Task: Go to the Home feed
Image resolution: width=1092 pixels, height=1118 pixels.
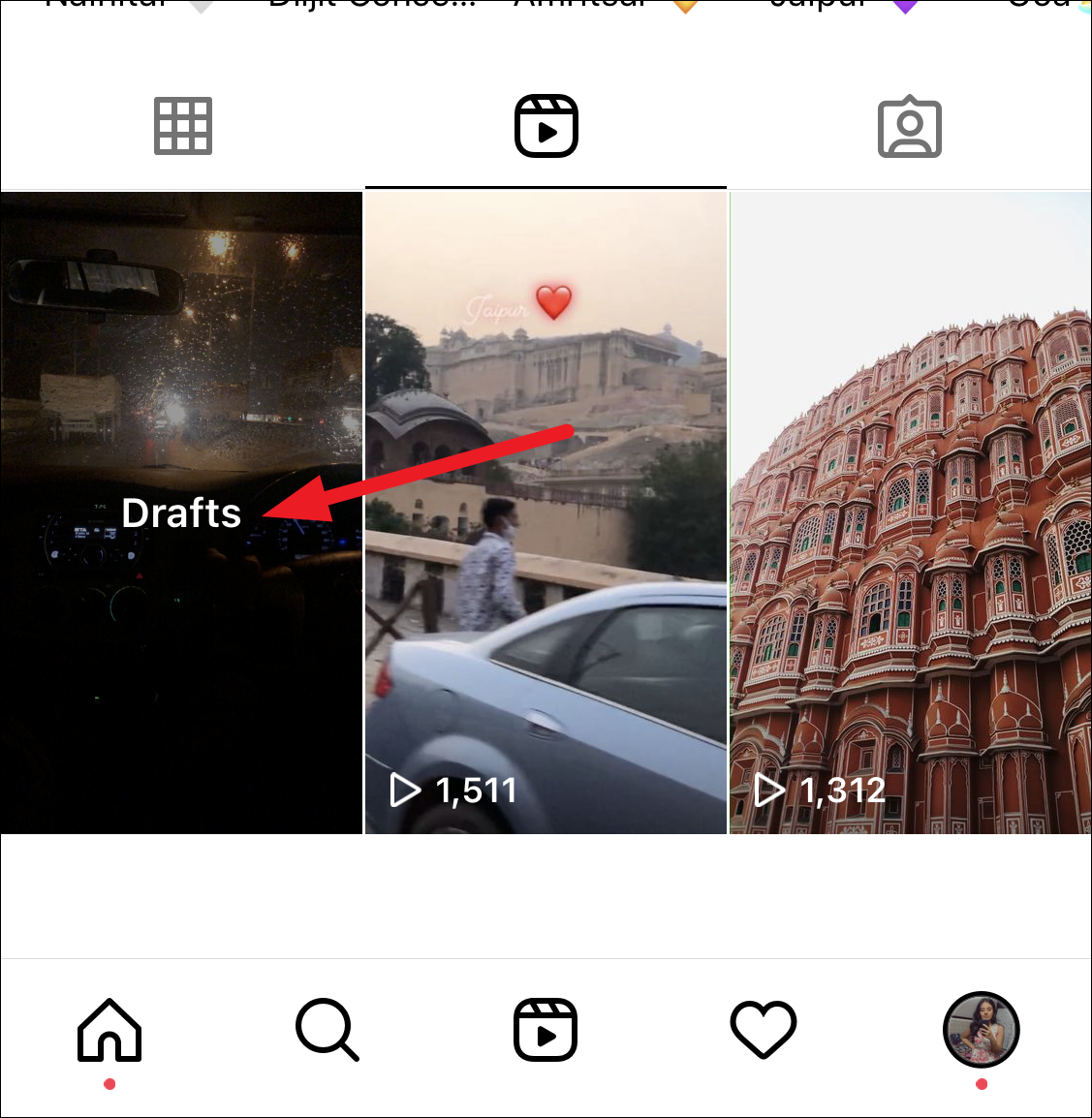Action: point(109,1030)
